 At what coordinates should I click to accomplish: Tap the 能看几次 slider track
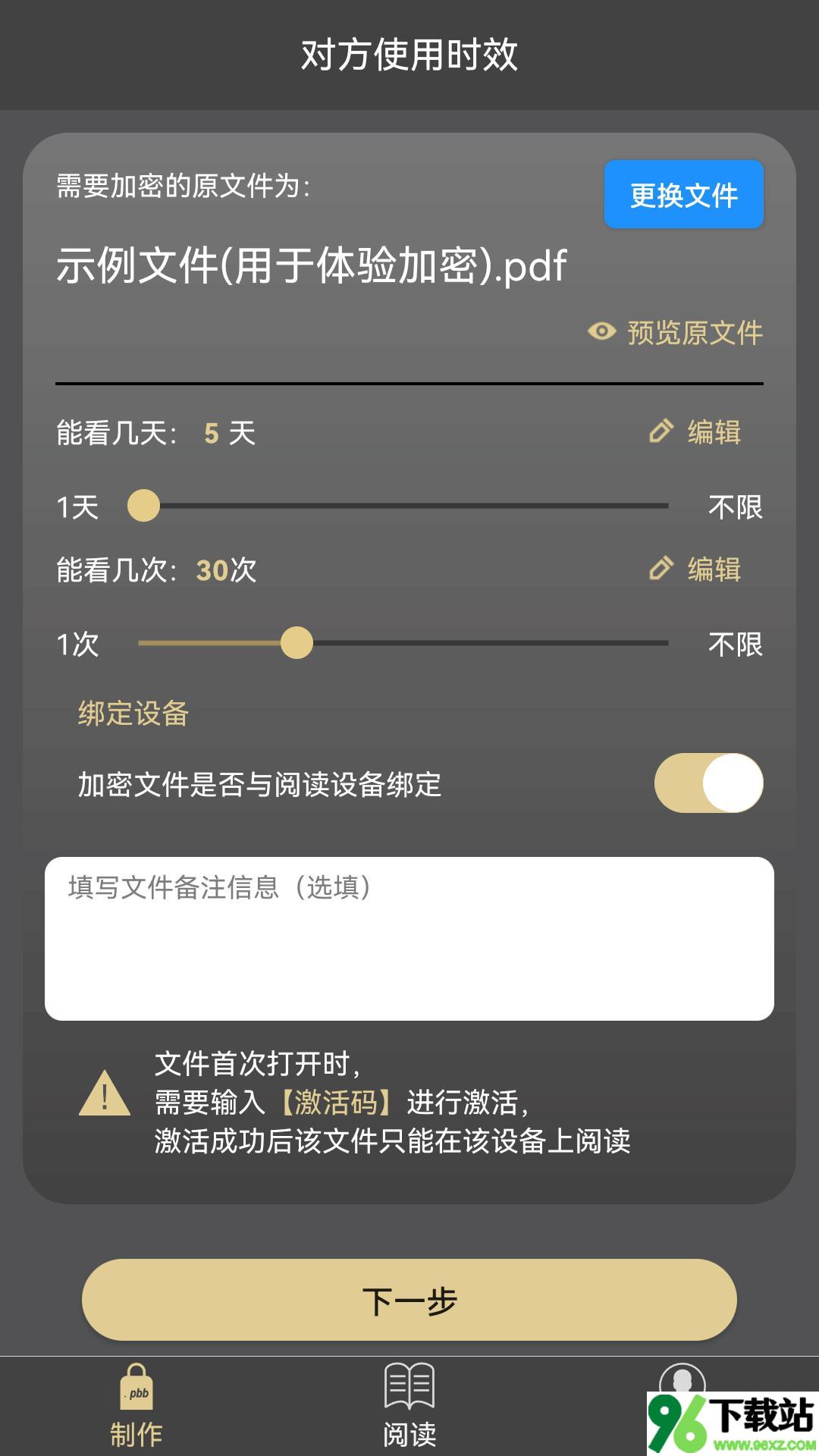click(403, 643)
